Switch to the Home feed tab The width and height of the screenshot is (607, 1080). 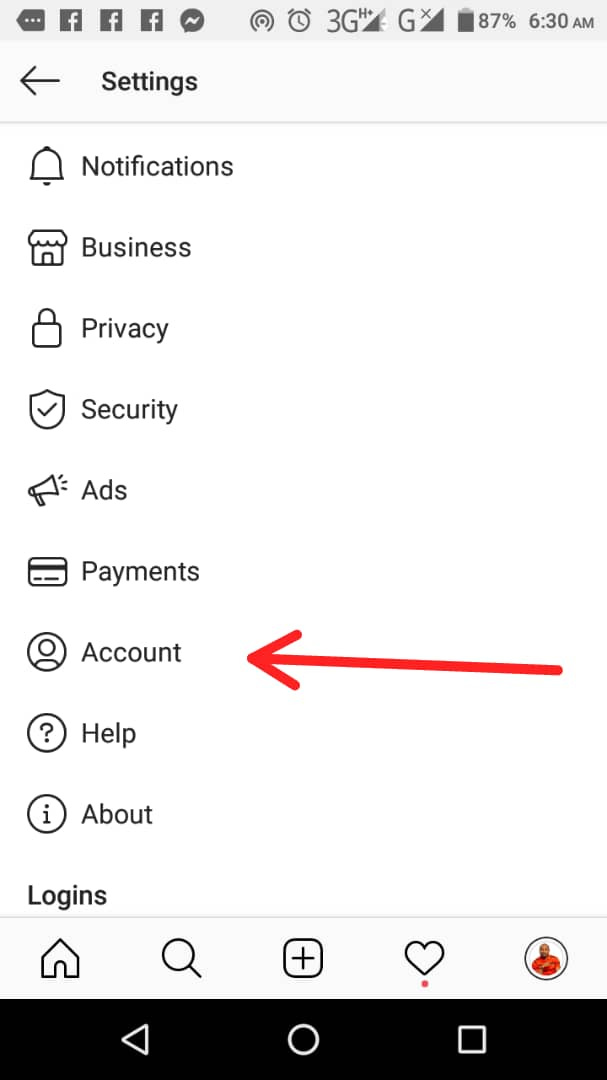[x=61, y=958]
